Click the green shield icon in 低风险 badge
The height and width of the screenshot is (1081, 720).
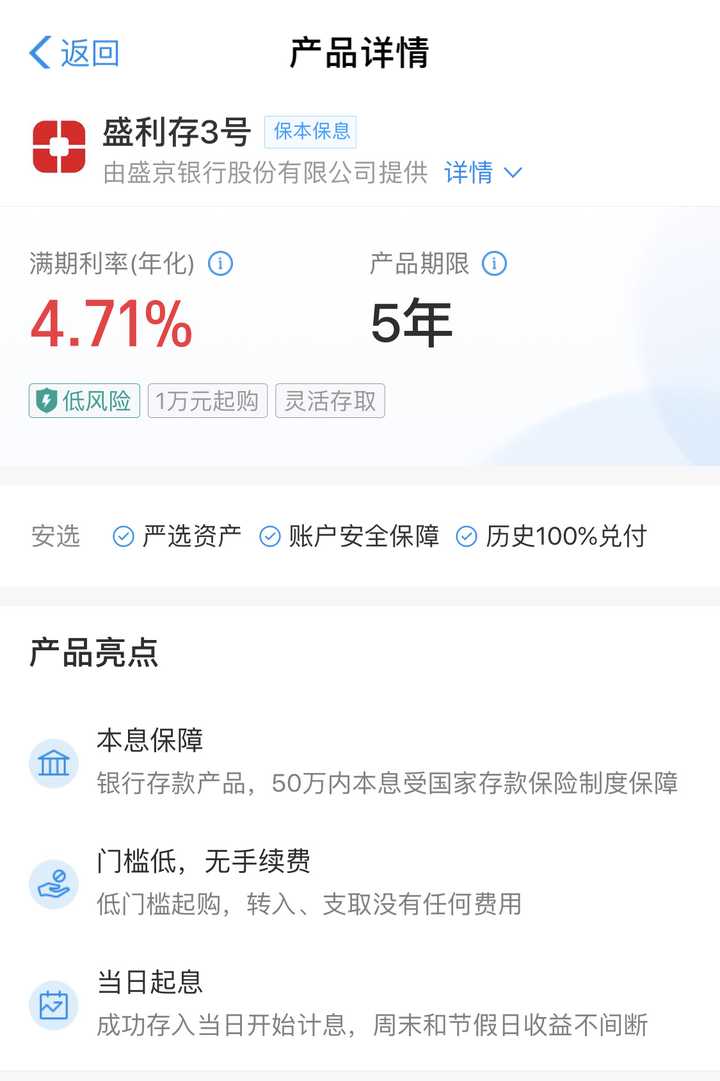pos(46,401)
